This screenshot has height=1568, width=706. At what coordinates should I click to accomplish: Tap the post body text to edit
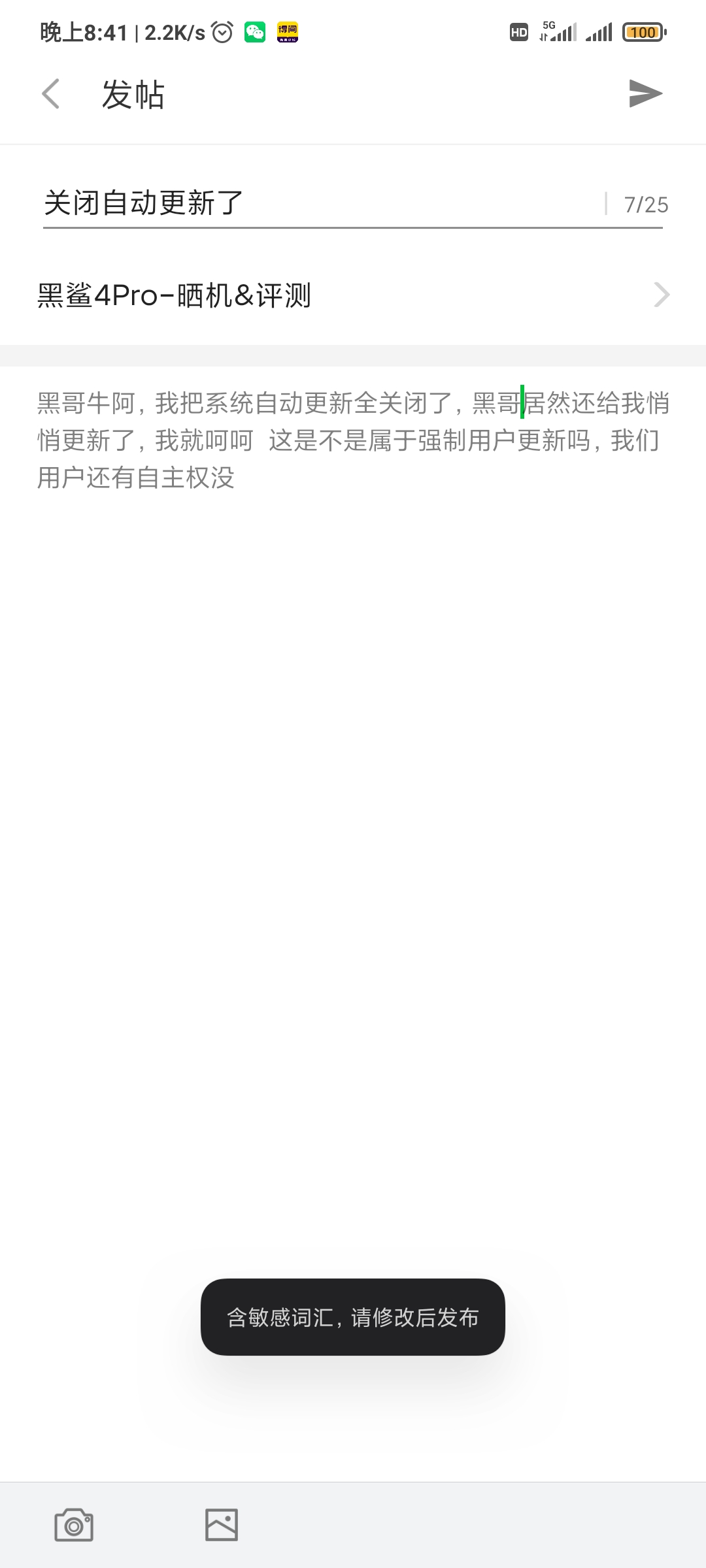(x=353, y=440)
